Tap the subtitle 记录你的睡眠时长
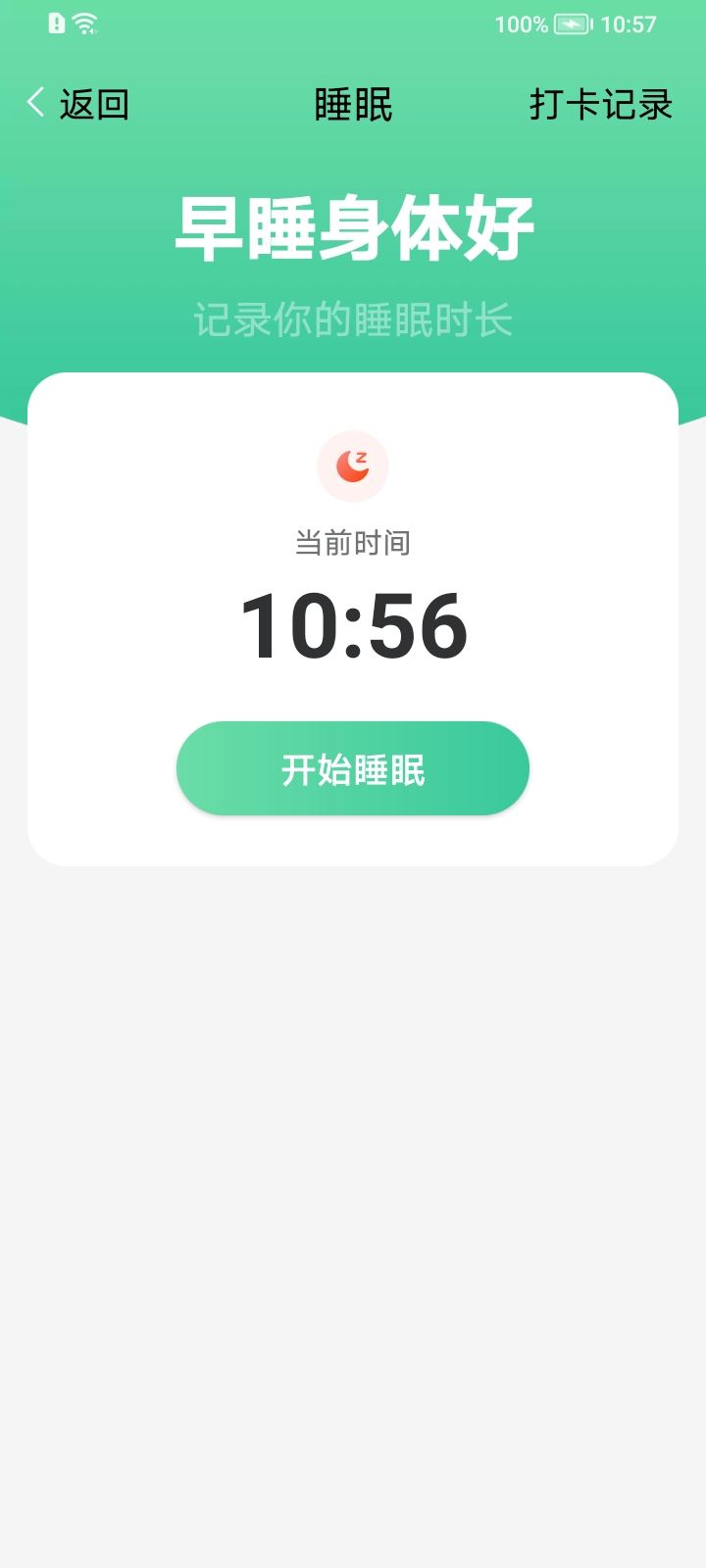The height and width of the screenshot is (1568, 706). click(x=353, y=321)
